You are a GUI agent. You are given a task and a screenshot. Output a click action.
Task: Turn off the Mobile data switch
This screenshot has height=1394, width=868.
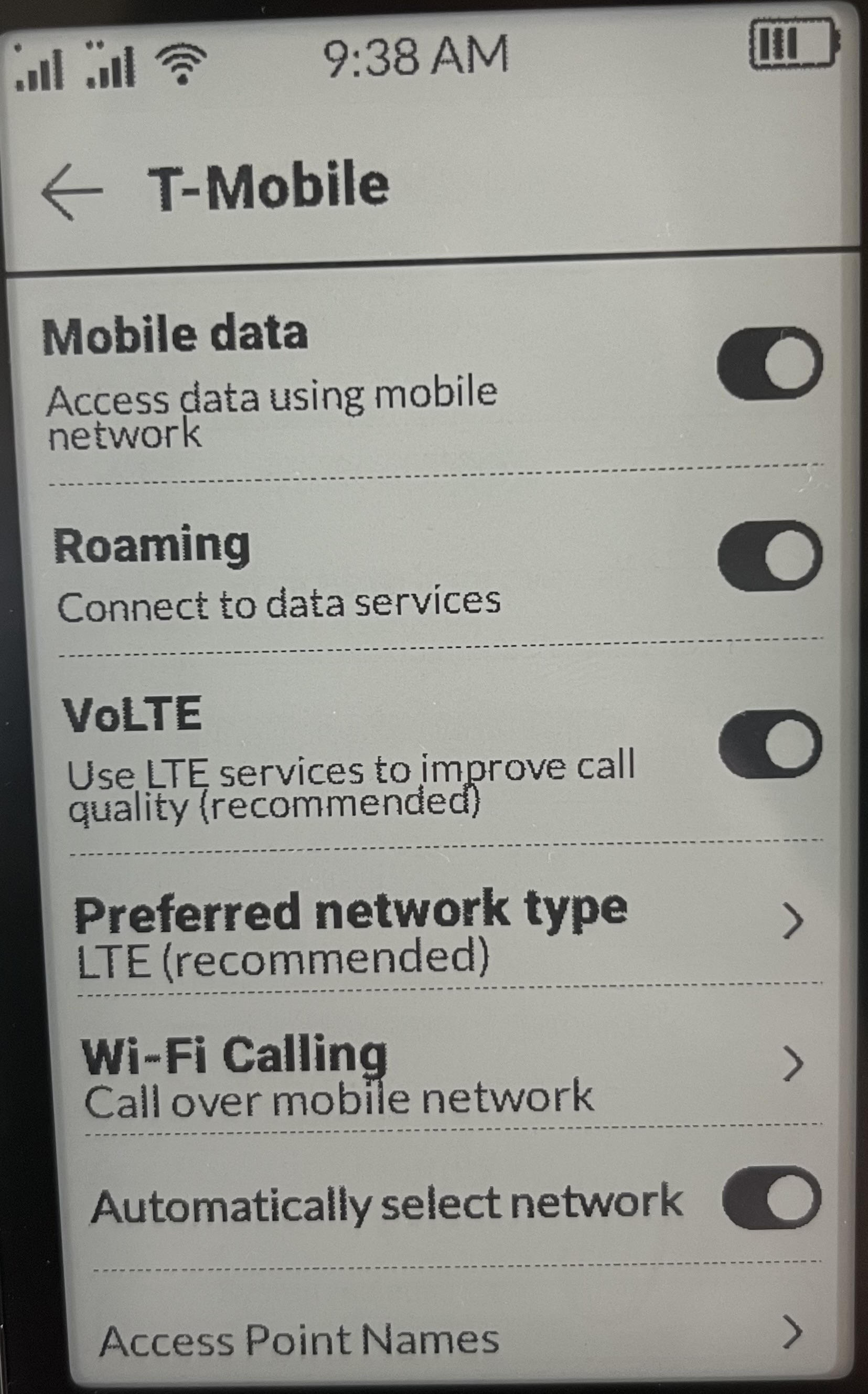[x=769, y=363]
